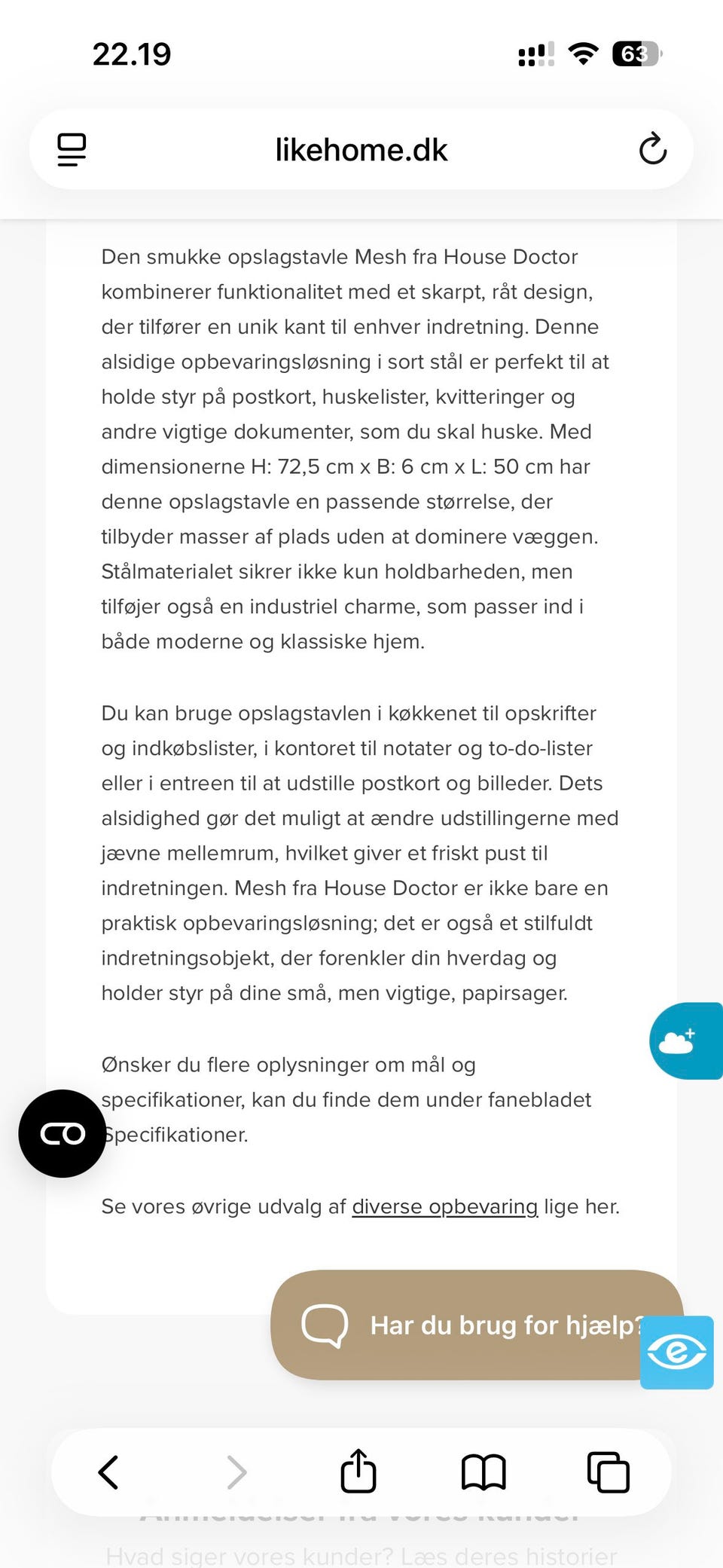The image size is (723, 1568).
Task: Tap the clock showing 22.19
Action: point(133,53)
